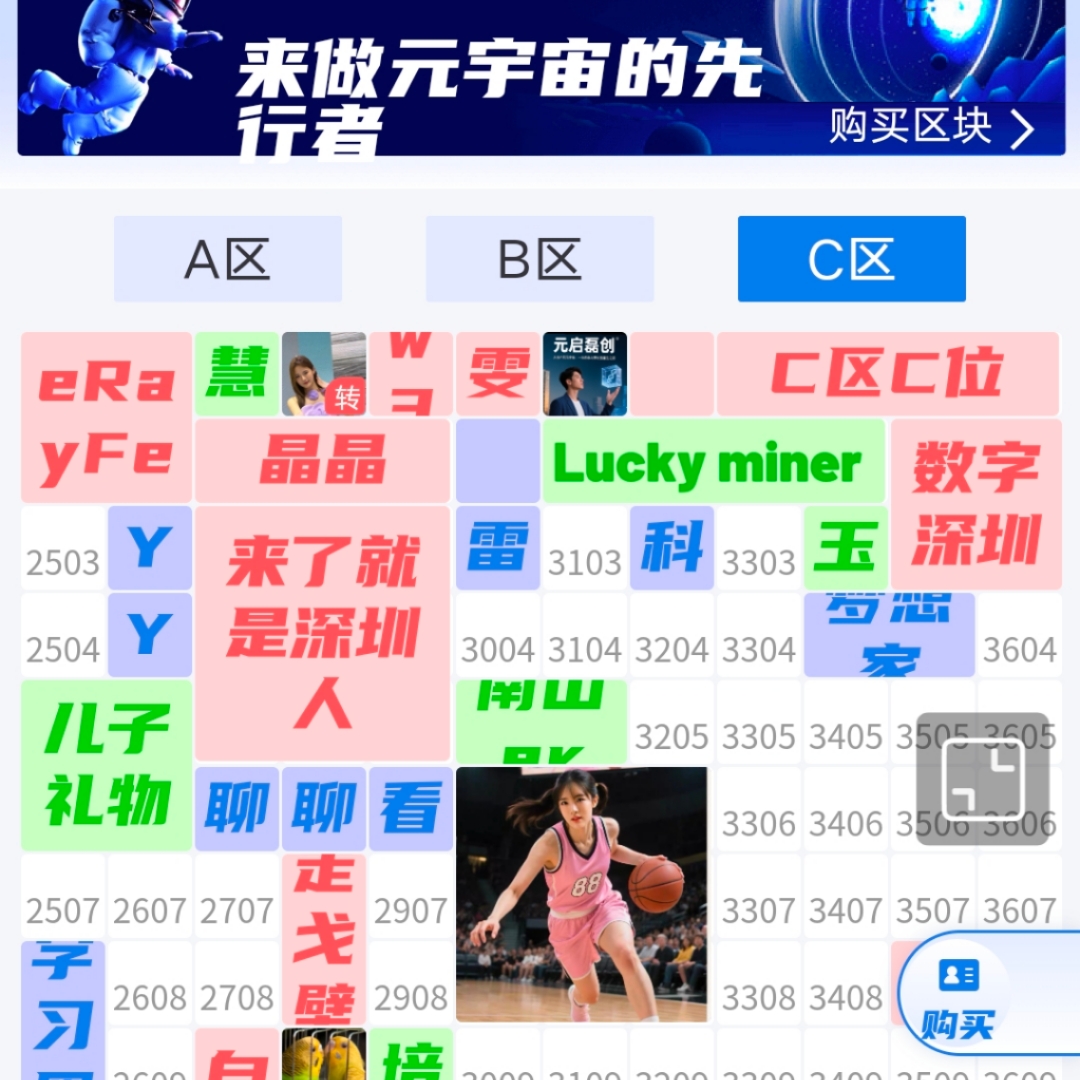Open the 晶晶 block

pos(323,461)
